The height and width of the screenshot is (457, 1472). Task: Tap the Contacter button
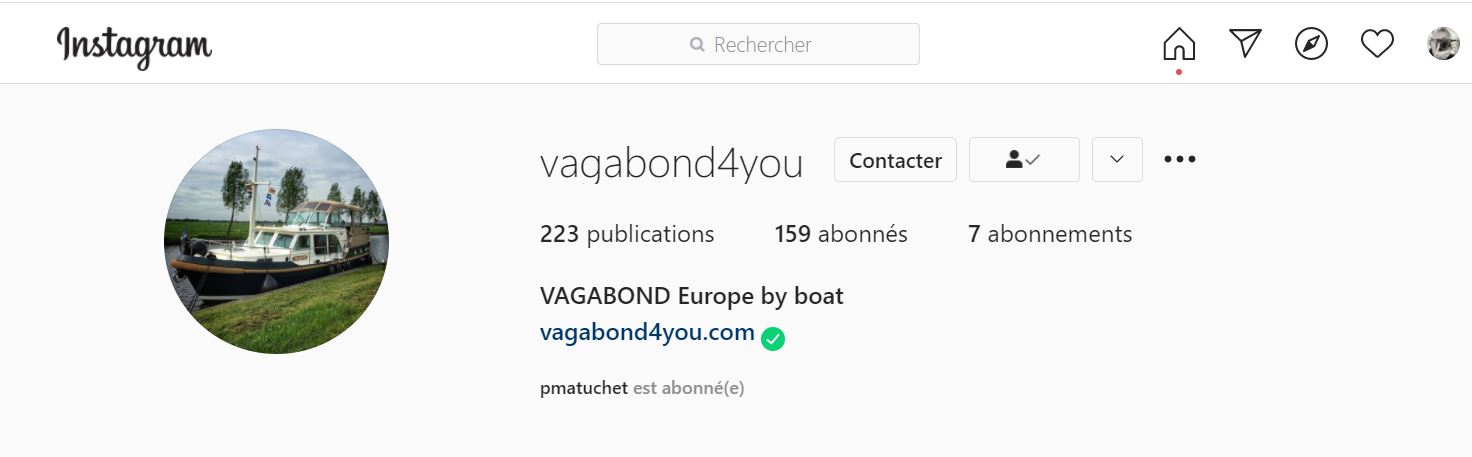pyautogui.click(x=895, y=160)
